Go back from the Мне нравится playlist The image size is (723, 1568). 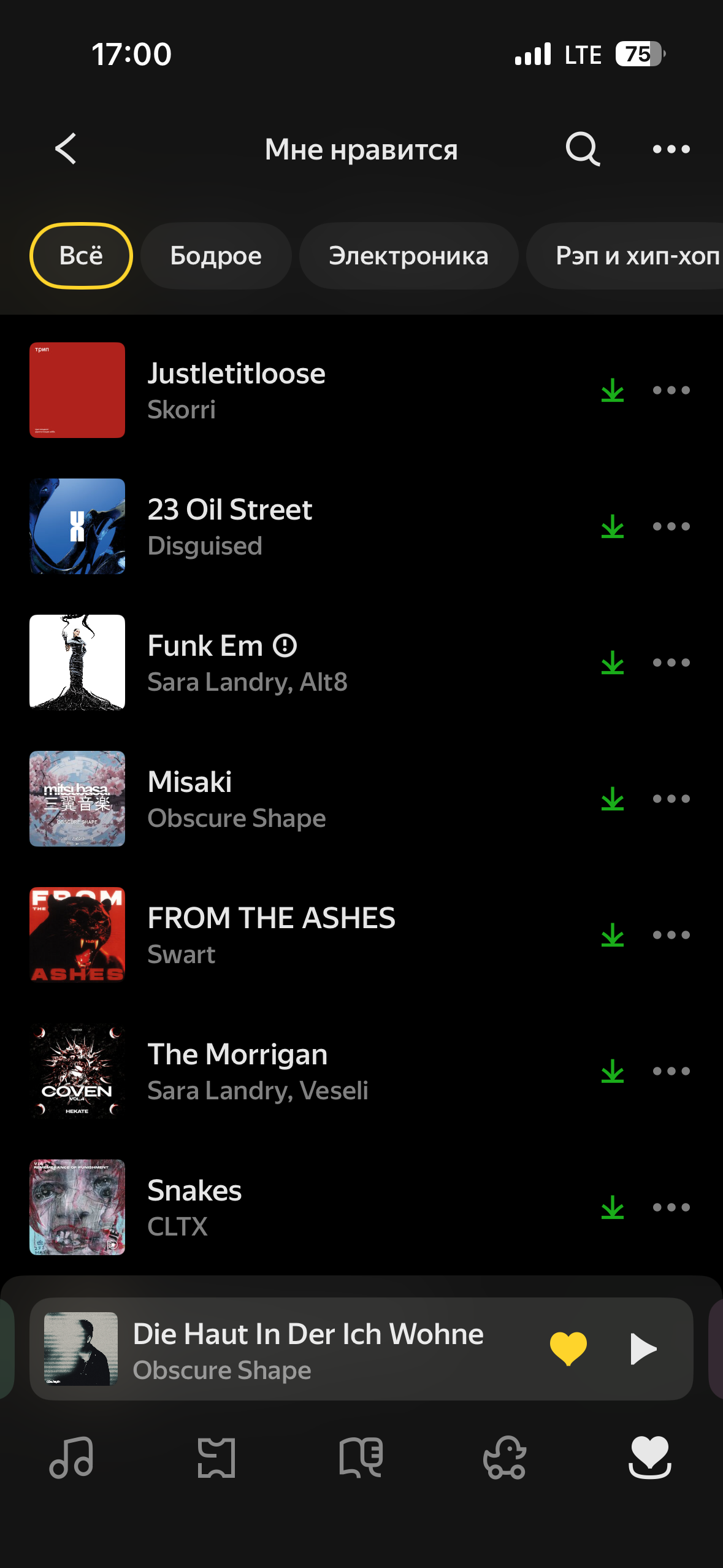pyautogui.click(x=66, y=149)
